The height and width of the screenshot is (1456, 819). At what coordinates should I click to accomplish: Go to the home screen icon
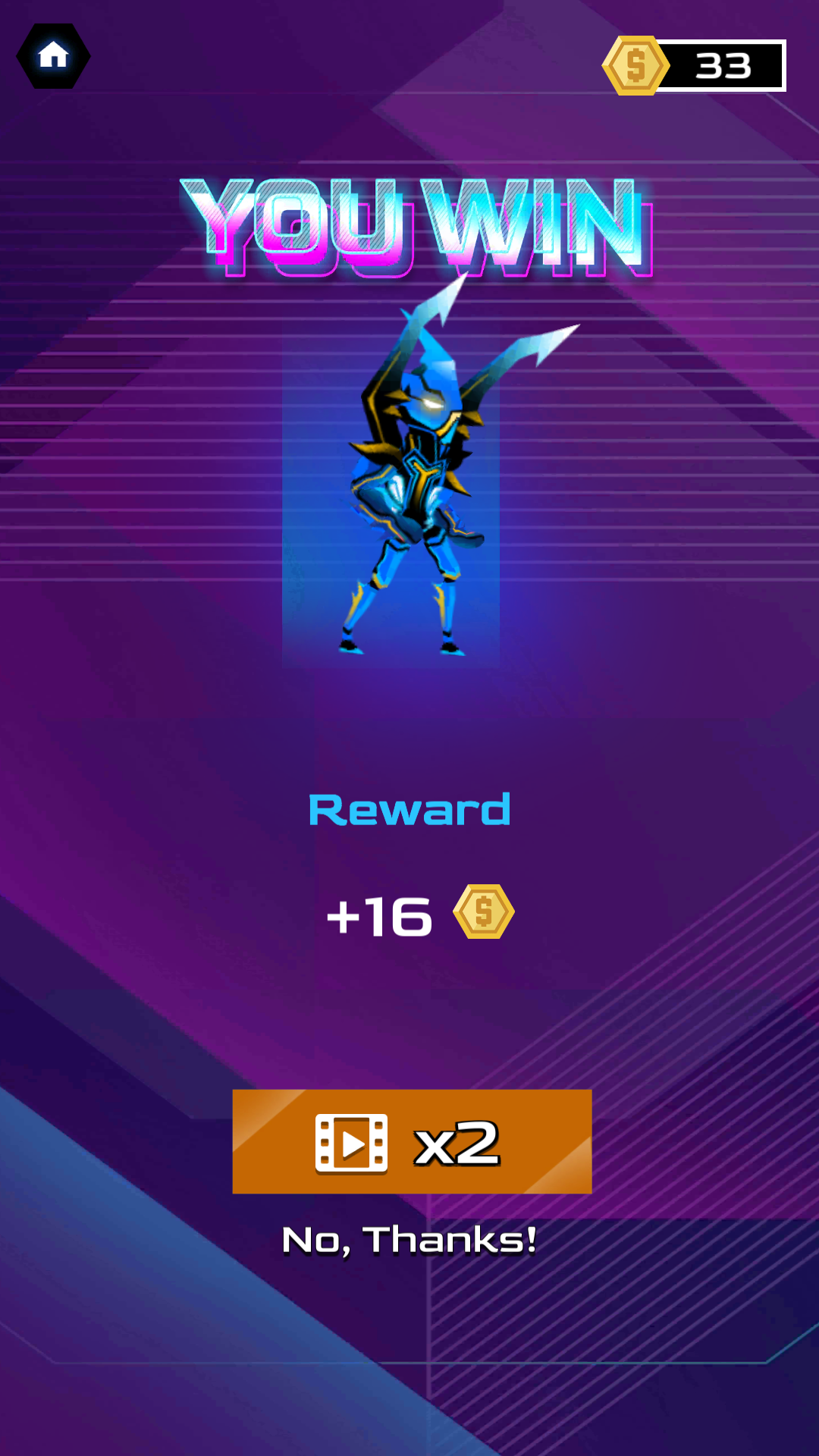coord(53,56)
